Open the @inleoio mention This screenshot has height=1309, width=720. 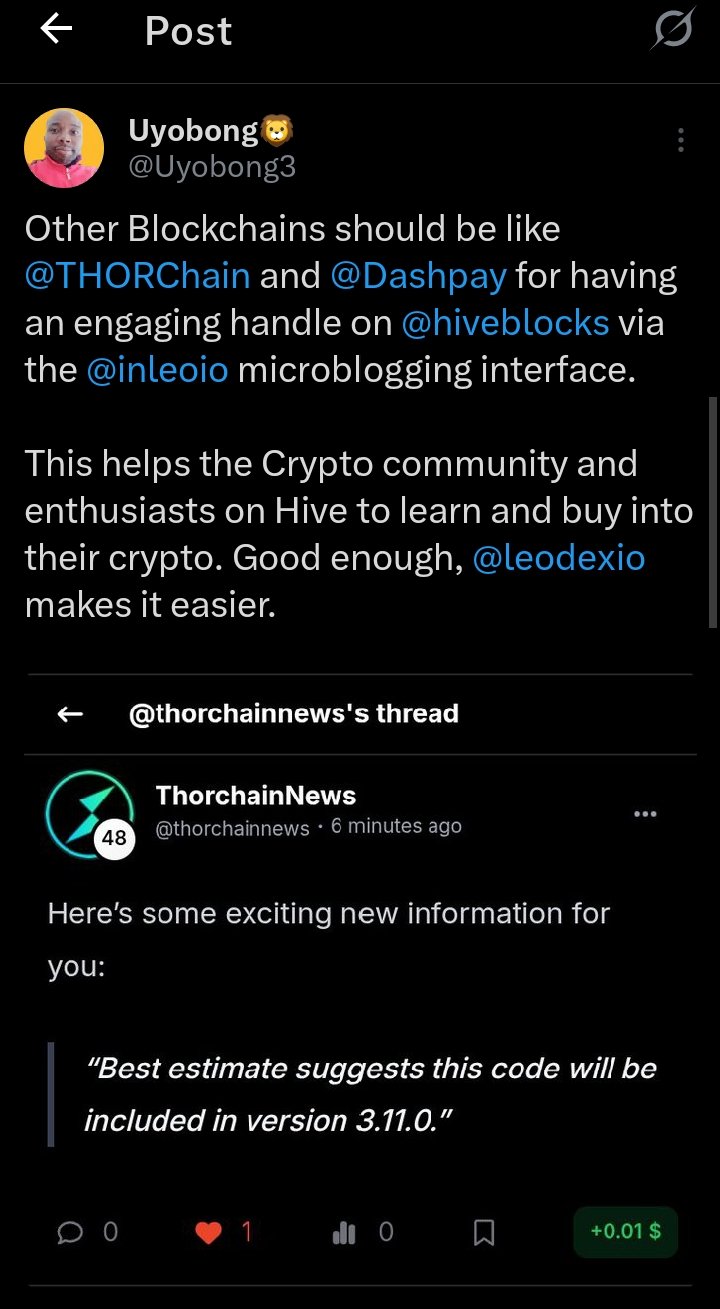click(x=158, y=370)
